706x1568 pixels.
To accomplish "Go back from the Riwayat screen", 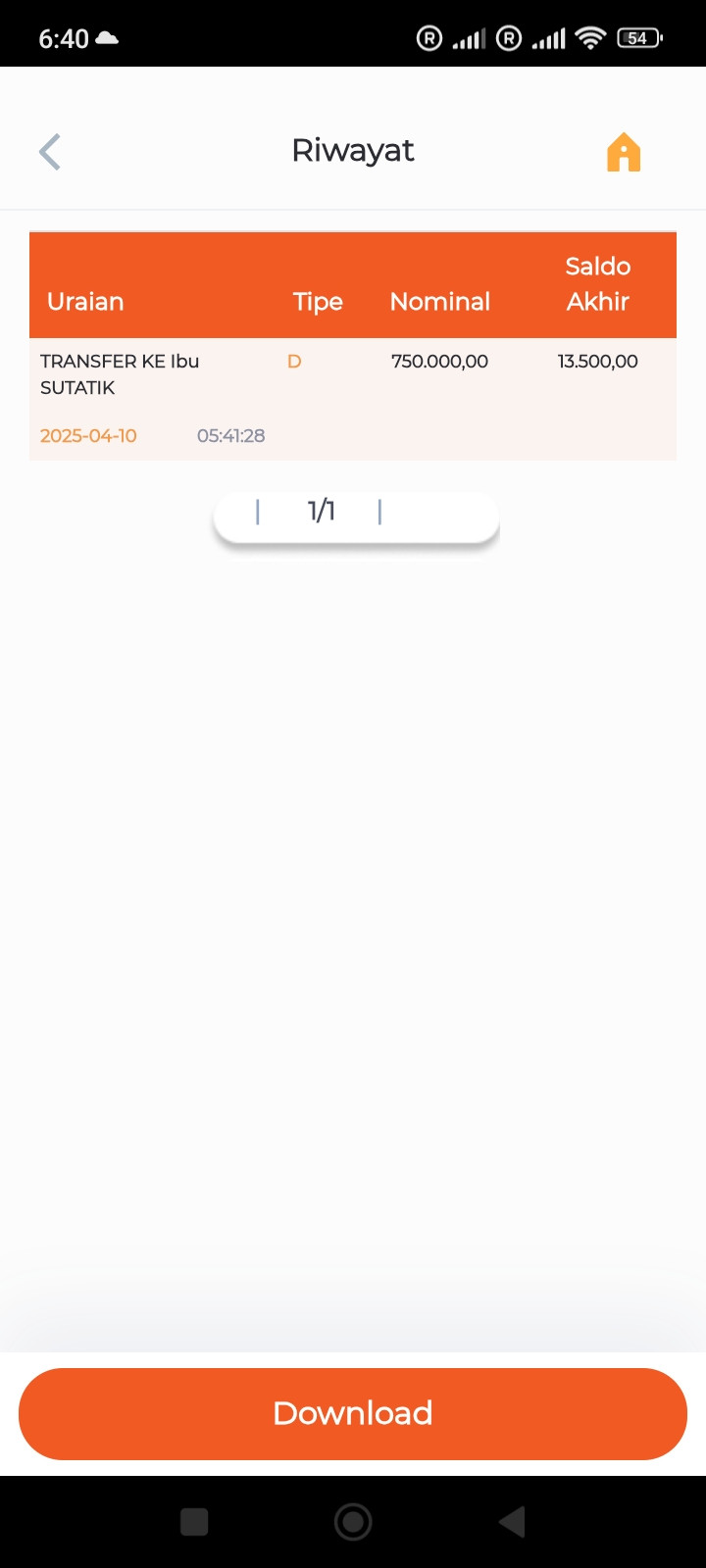I will coord(50,152).
